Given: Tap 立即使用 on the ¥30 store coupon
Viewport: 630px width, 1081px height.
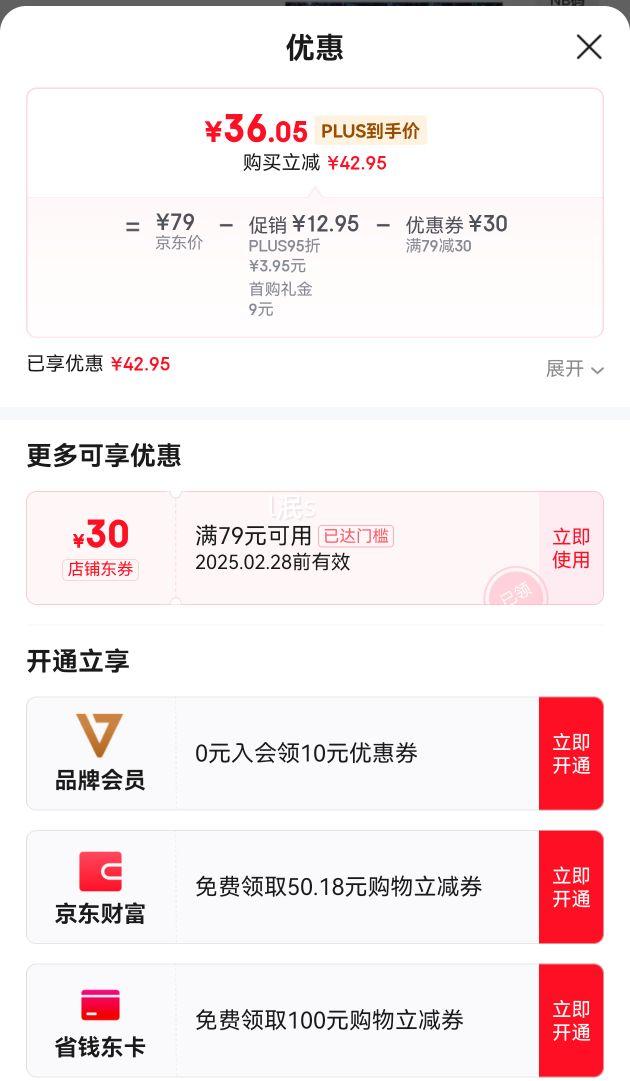Looking at the screenshot, I should pos(571,548).
